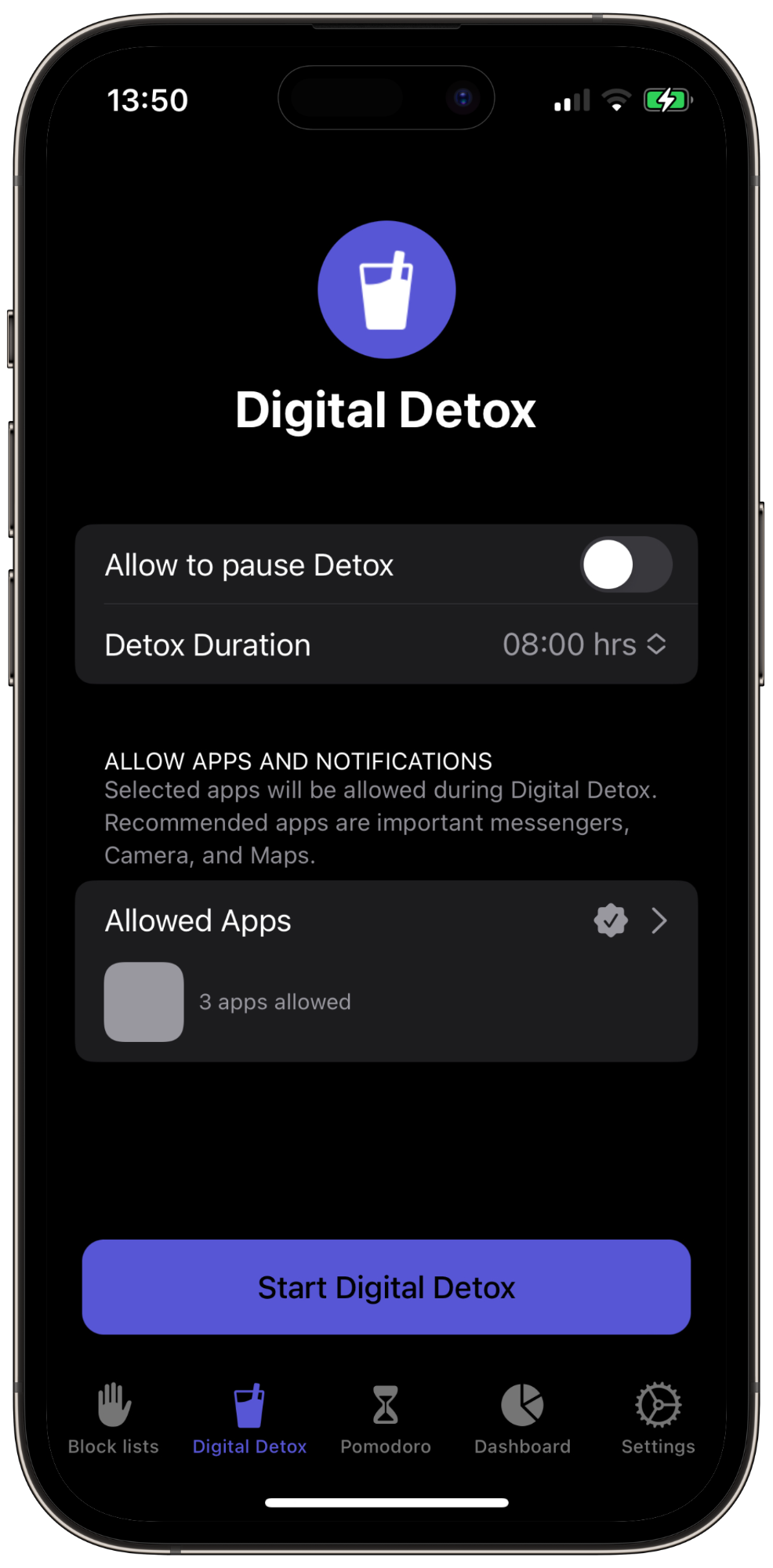Viewport: 773px width, 1568px height.
Task: Go to the Pomodoro tab
Action: coord(385,1418)
